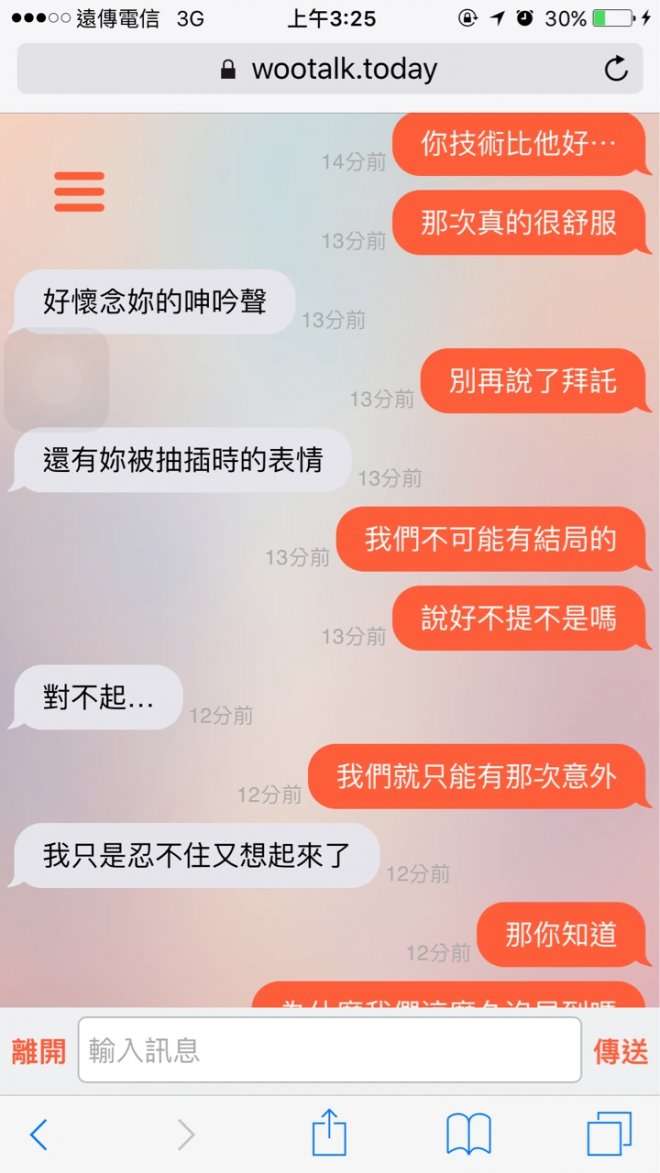Viewport: 660px width, 1173px height.
Task: Tap the AssistiveTouch floating button
Action: (x=56, y=379)
